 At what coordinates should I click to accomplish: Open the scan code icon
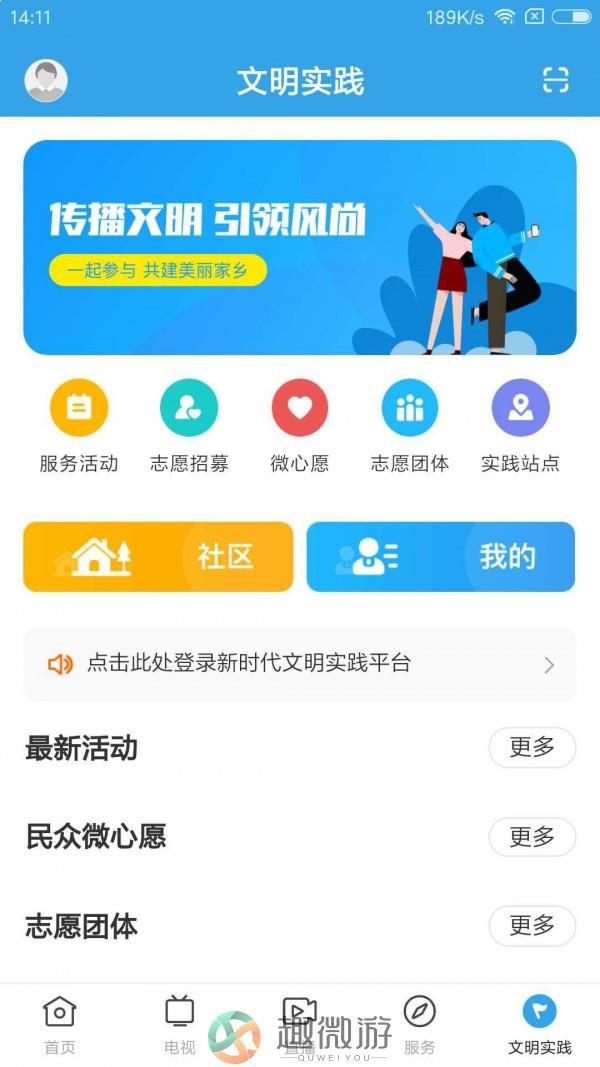pyautogui.click(x=555, y=81)
